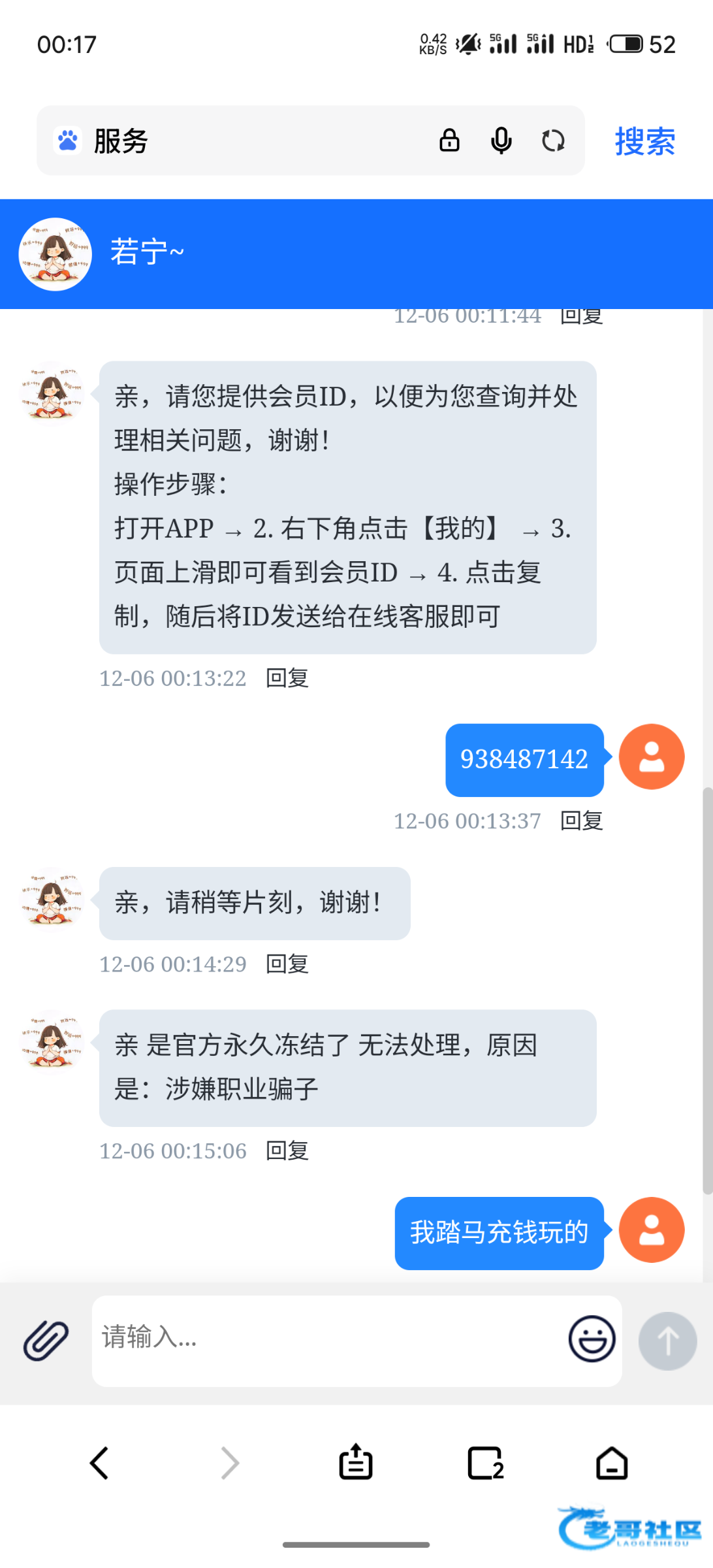
Task: Reload the page with refresh icon
Action: pos(552,140)
